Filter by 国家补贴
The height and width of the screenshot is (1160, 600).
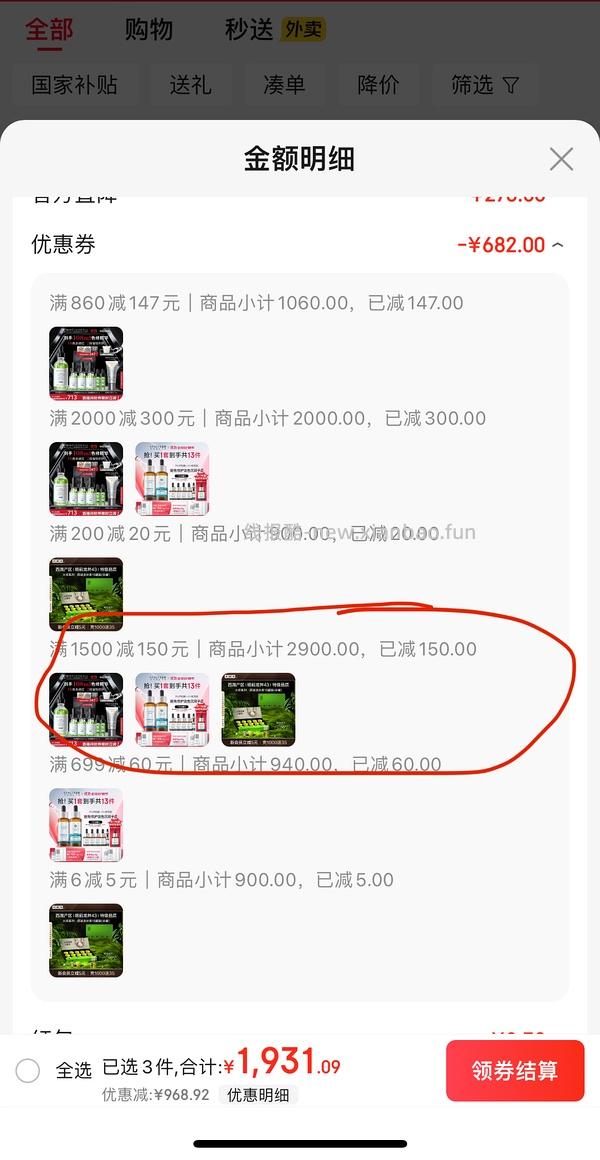coord(74,85)
